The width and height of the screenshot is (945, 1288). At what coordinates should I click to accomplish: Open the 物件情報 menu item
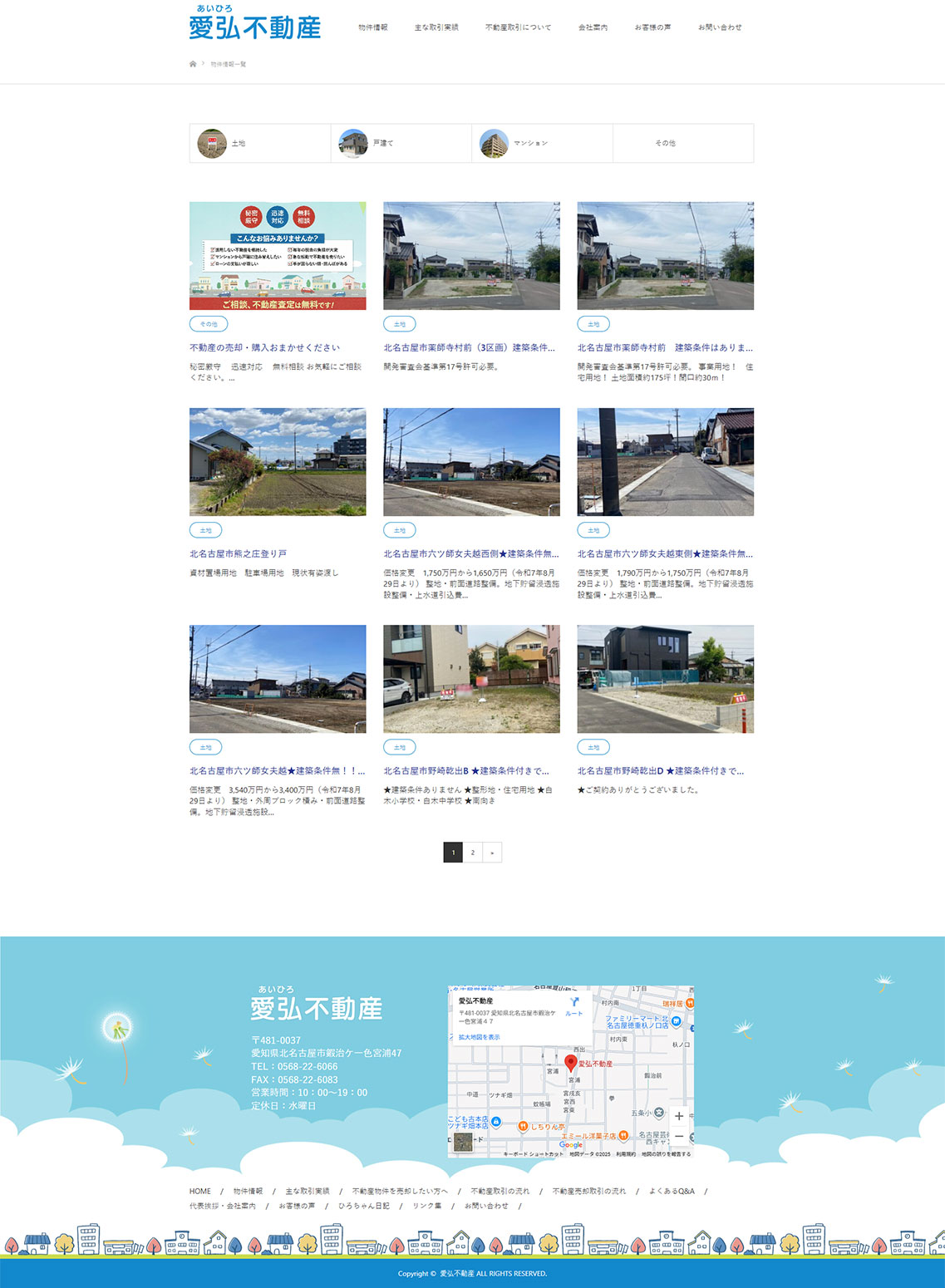(372, 27)
